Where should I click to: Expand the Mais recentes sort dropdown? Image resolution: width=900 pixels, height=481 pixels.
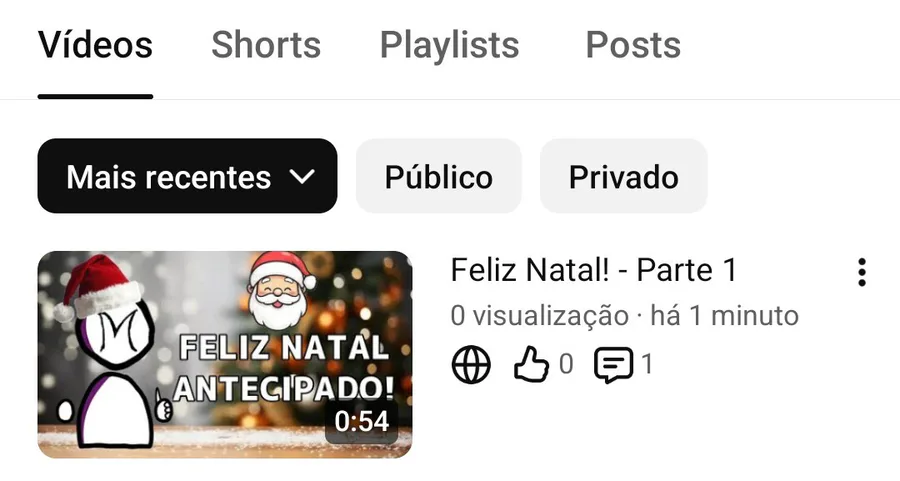click(187, 177)
